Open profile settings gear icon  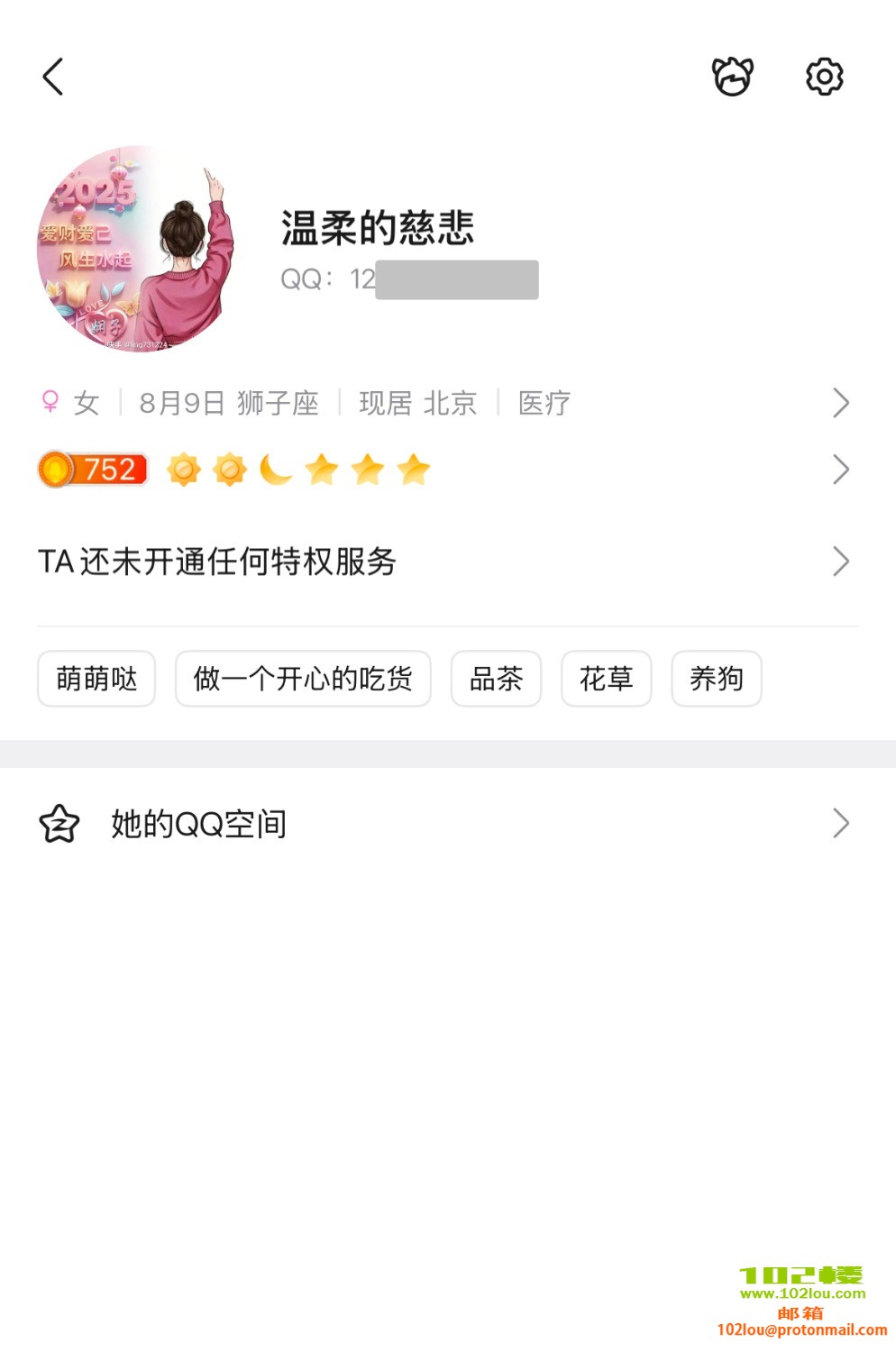[x=824, y=77]
